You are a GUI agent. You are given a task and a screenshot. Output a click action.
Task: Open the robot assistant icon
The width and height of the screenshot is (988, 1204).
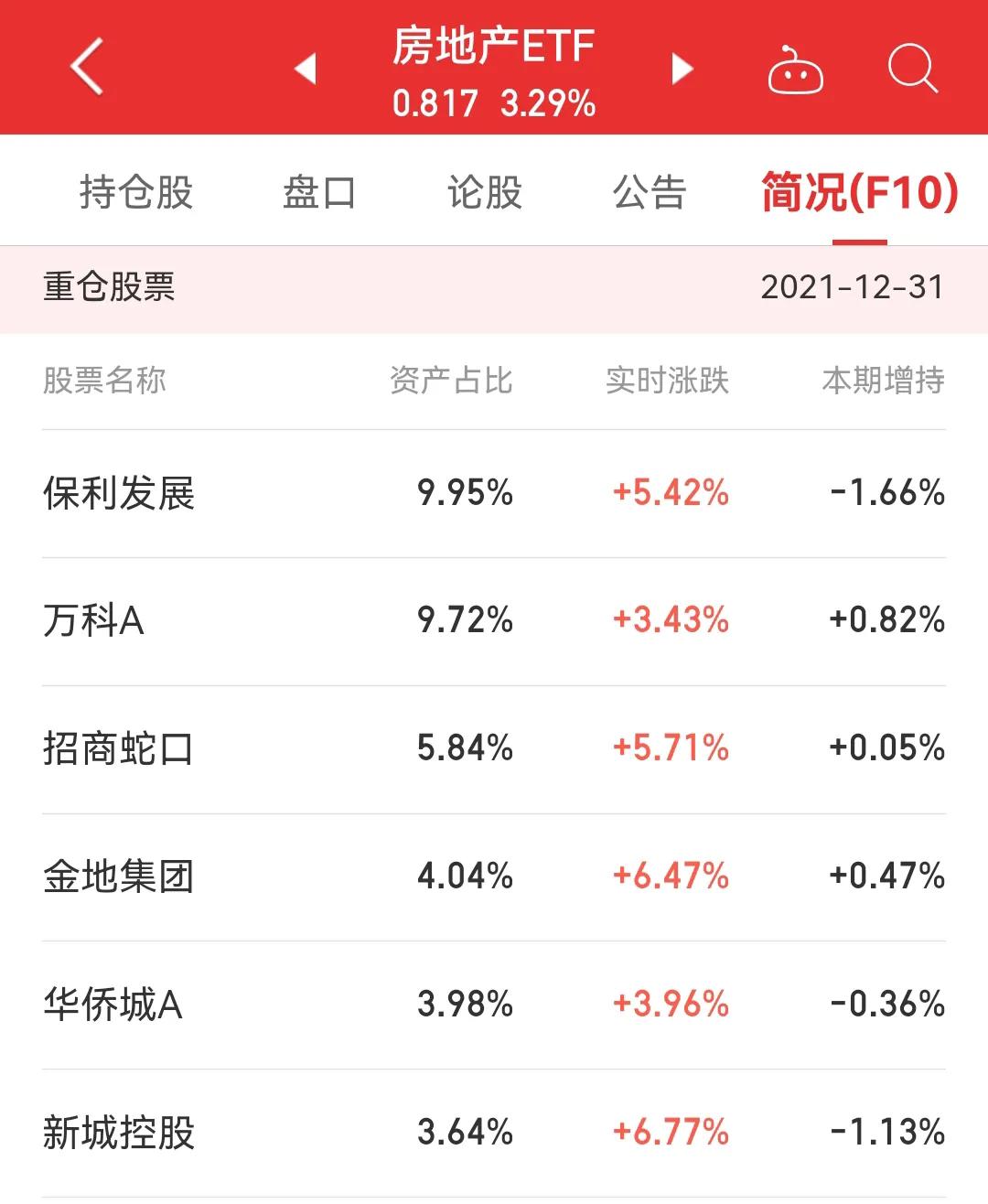tap(795, 70)
